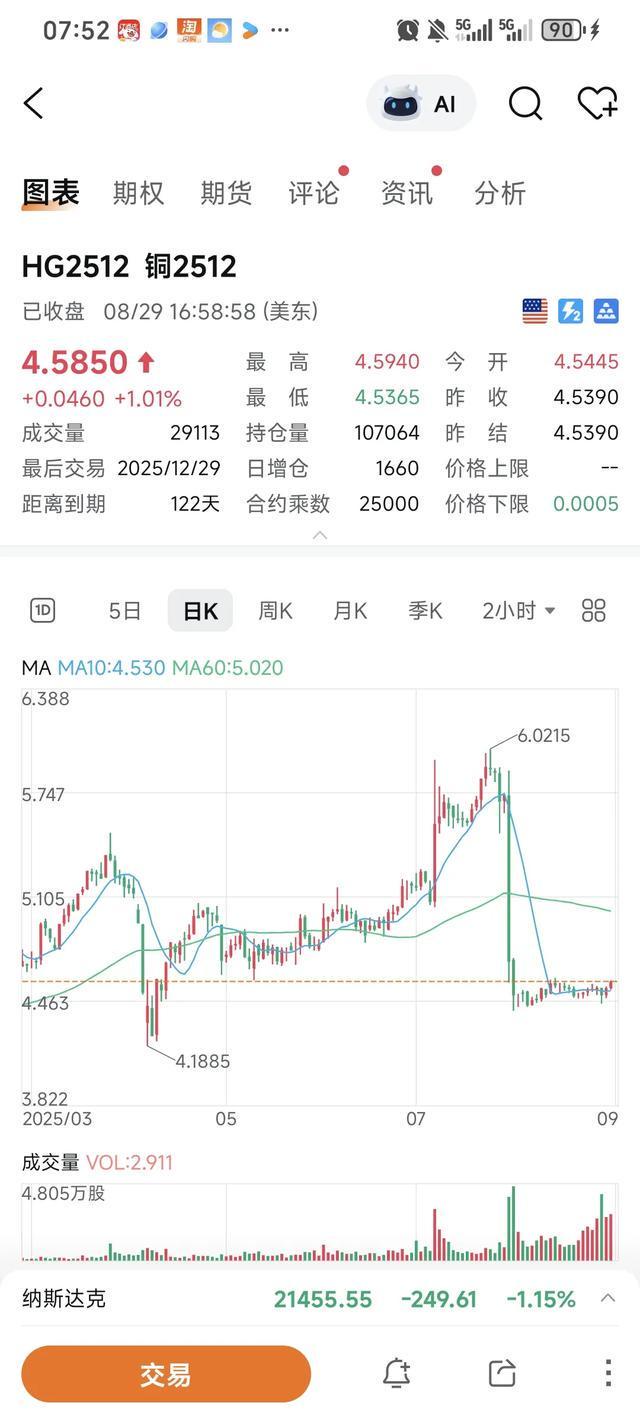Switch to the 期权 tab
Screen dimensions: 640x1422
(x=138, y=193)
